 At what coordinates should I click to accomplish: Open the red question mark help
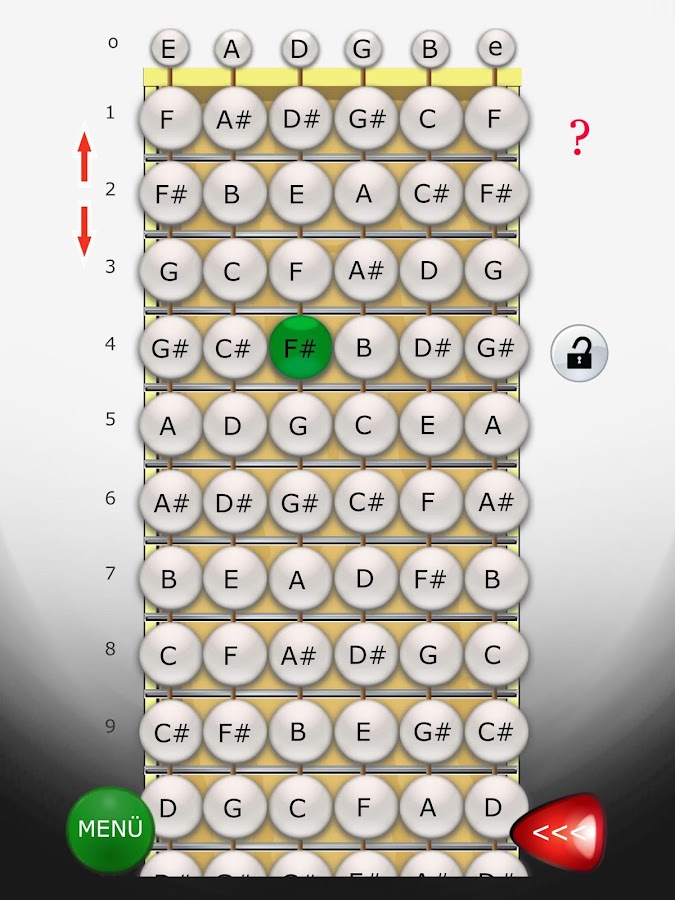(579, 138)
